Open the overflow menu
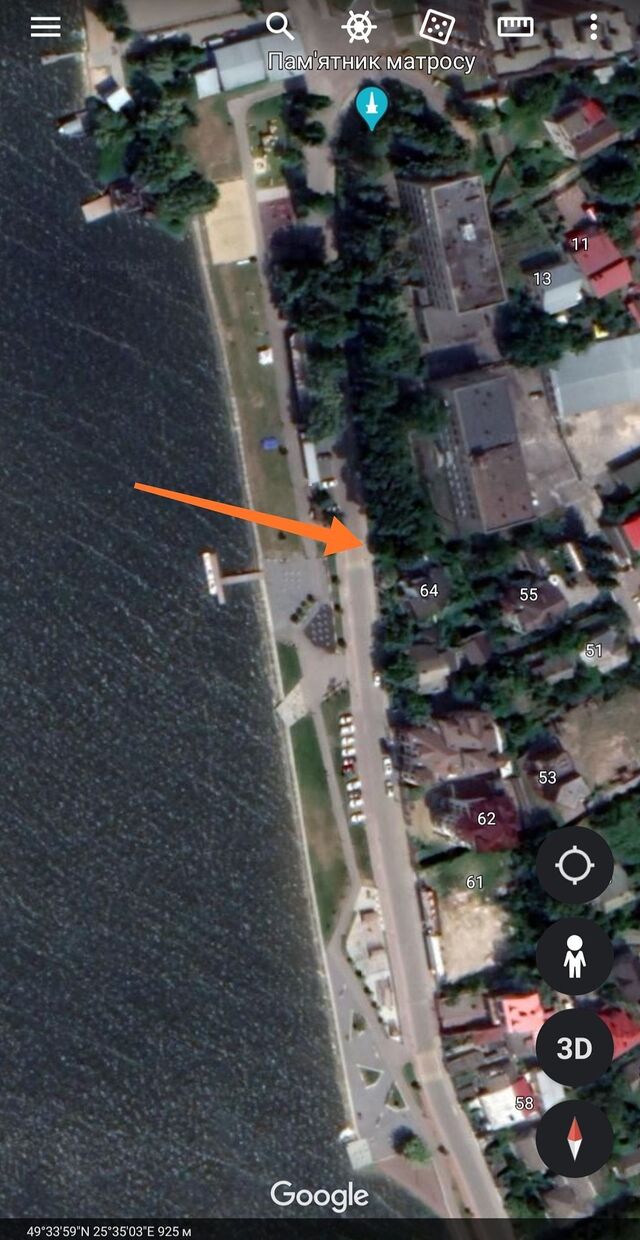 click(x=594, y=27)
